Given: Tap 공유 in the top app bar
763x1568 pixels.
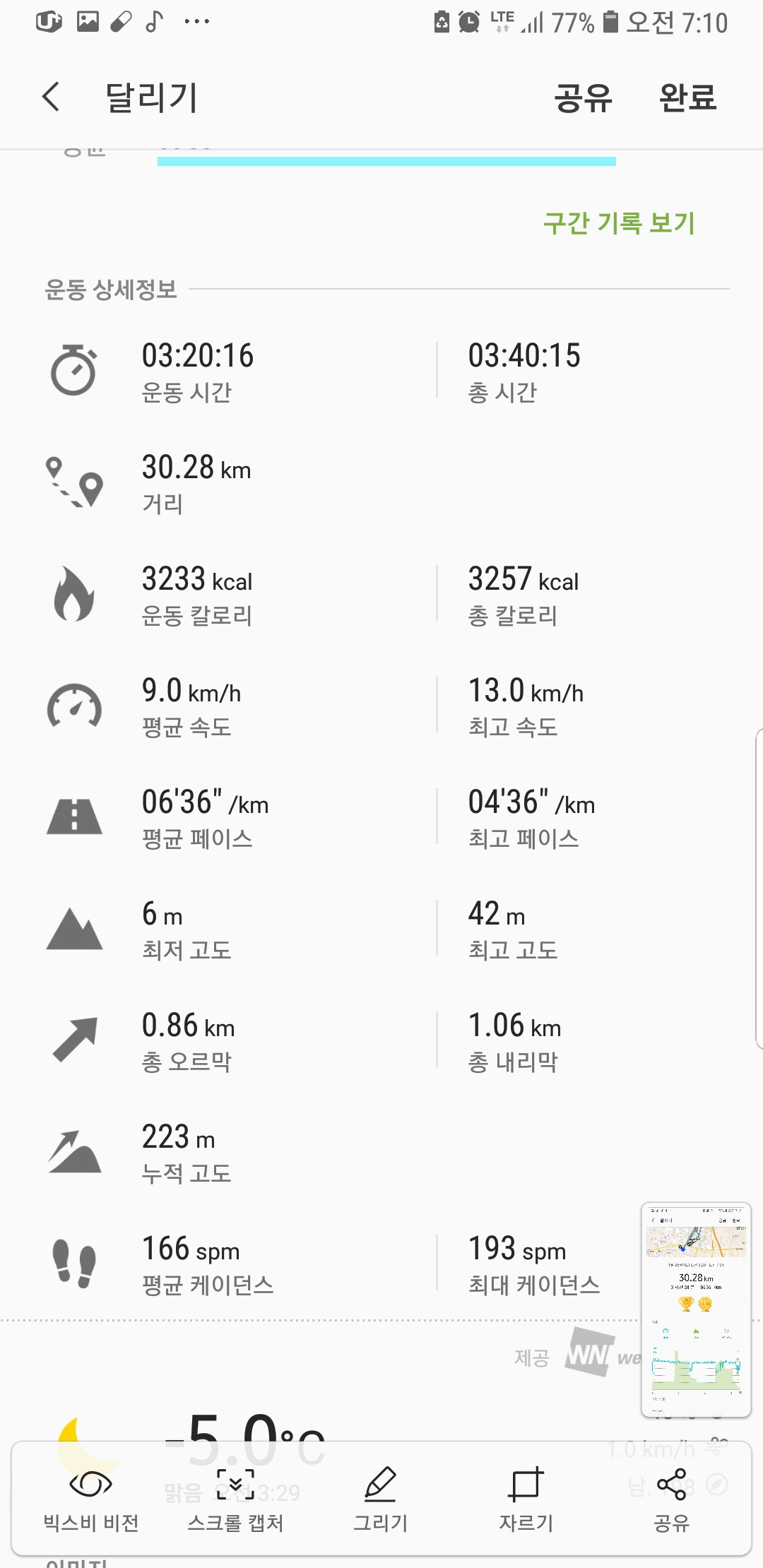Looking at the screenshot, I should [583, 97].
